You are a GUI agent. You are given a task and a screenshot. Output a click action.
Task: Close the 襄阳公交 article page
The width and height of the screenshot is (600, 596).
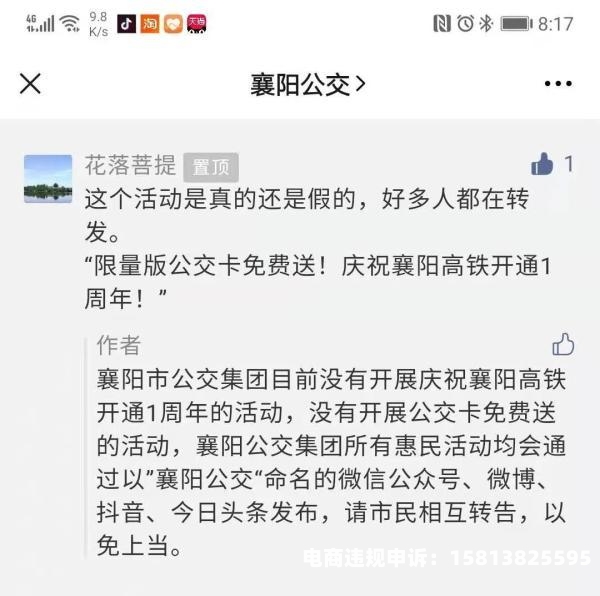click(x=31, y=84)
